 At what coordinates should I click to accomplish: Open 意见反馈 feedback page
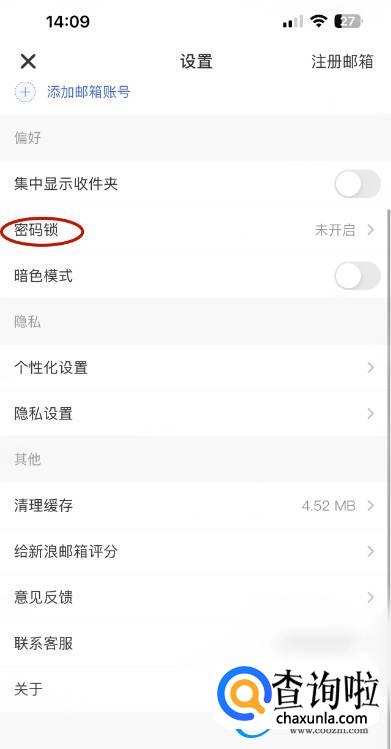(195, 598)
